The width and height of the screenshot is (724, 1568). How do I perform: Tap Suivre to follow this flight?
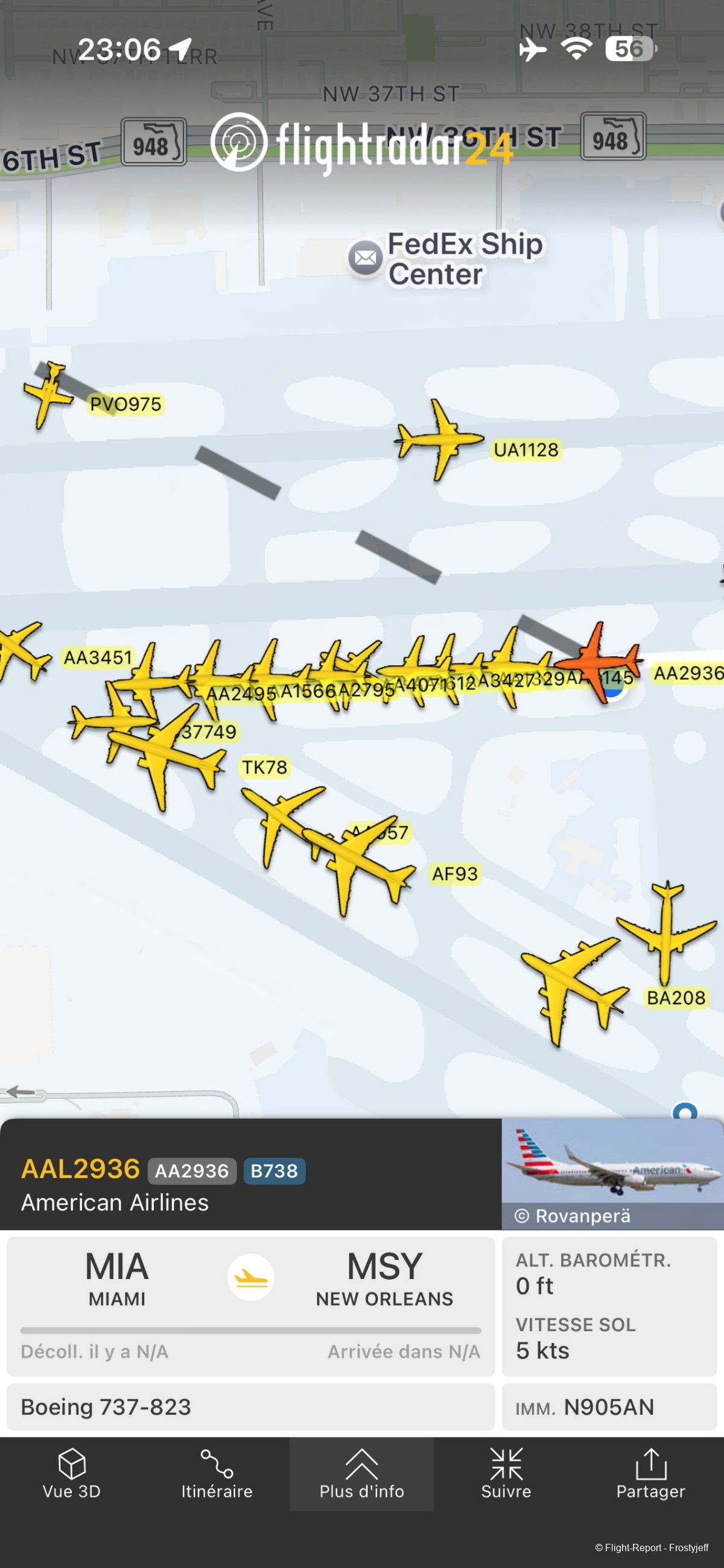506,1473
